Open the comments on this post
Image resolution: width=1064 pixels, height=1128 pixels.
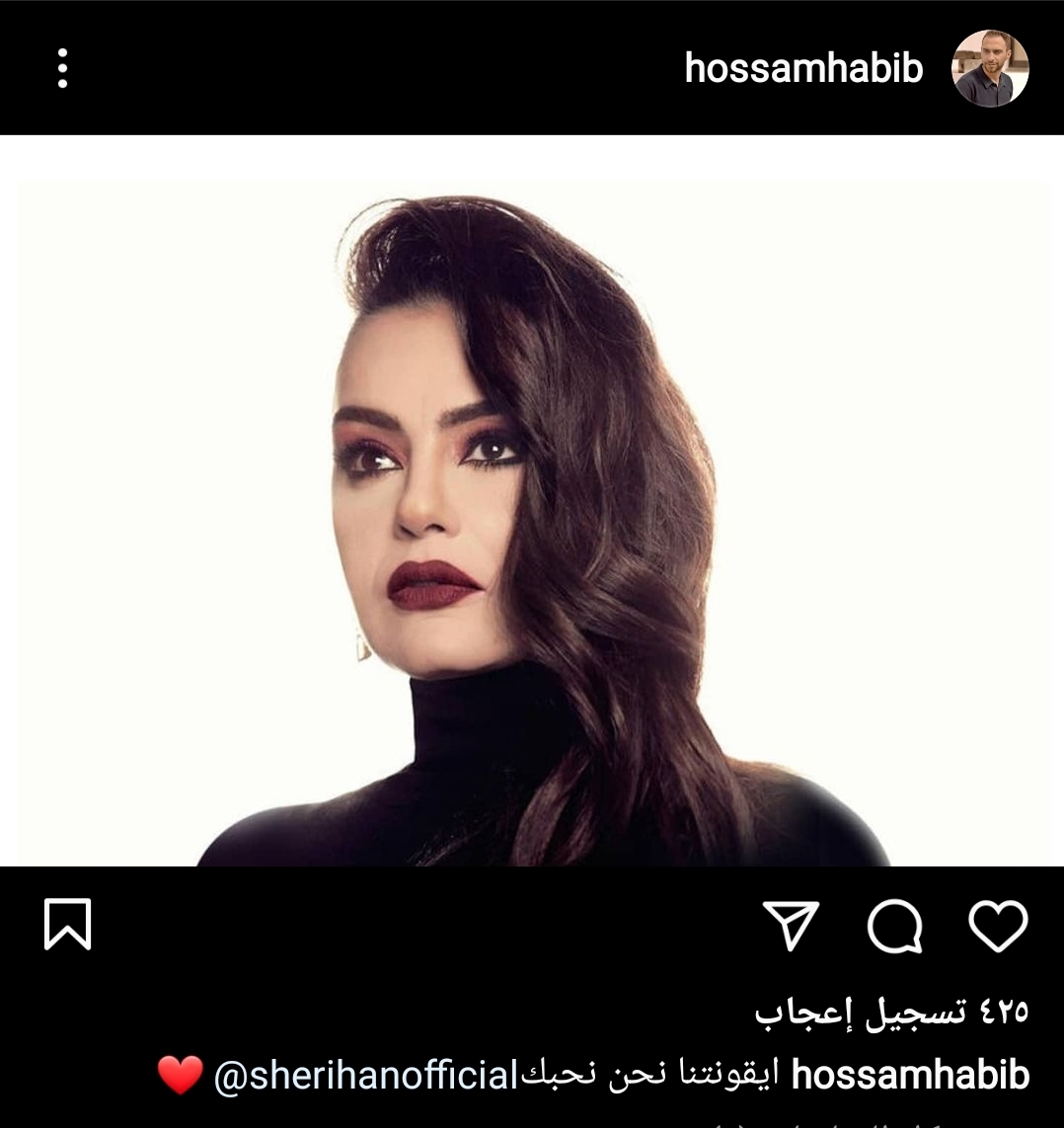pos(895,926)
